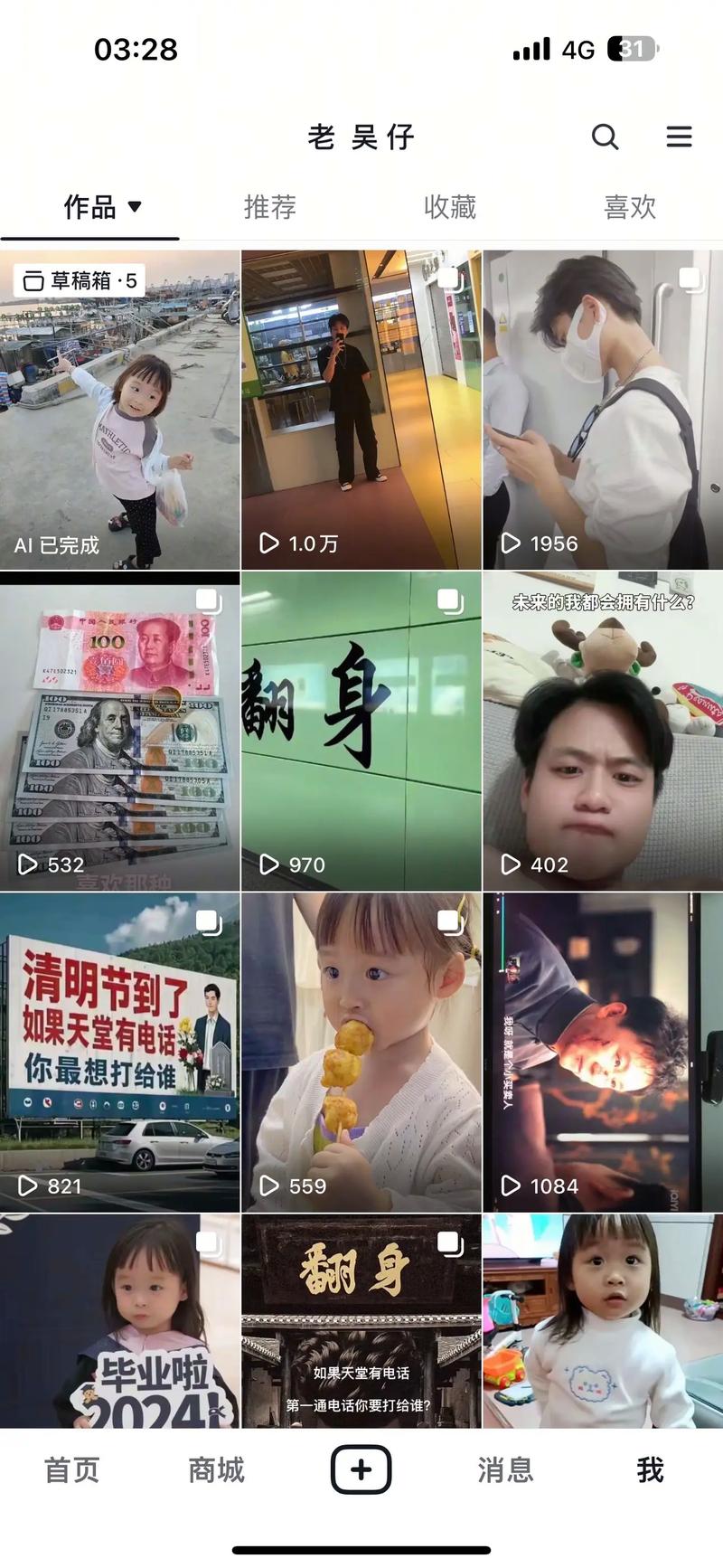Open the 清明节到了 billboard video
Viewport: 723px width, 1568px height.
pos(119,1052)
